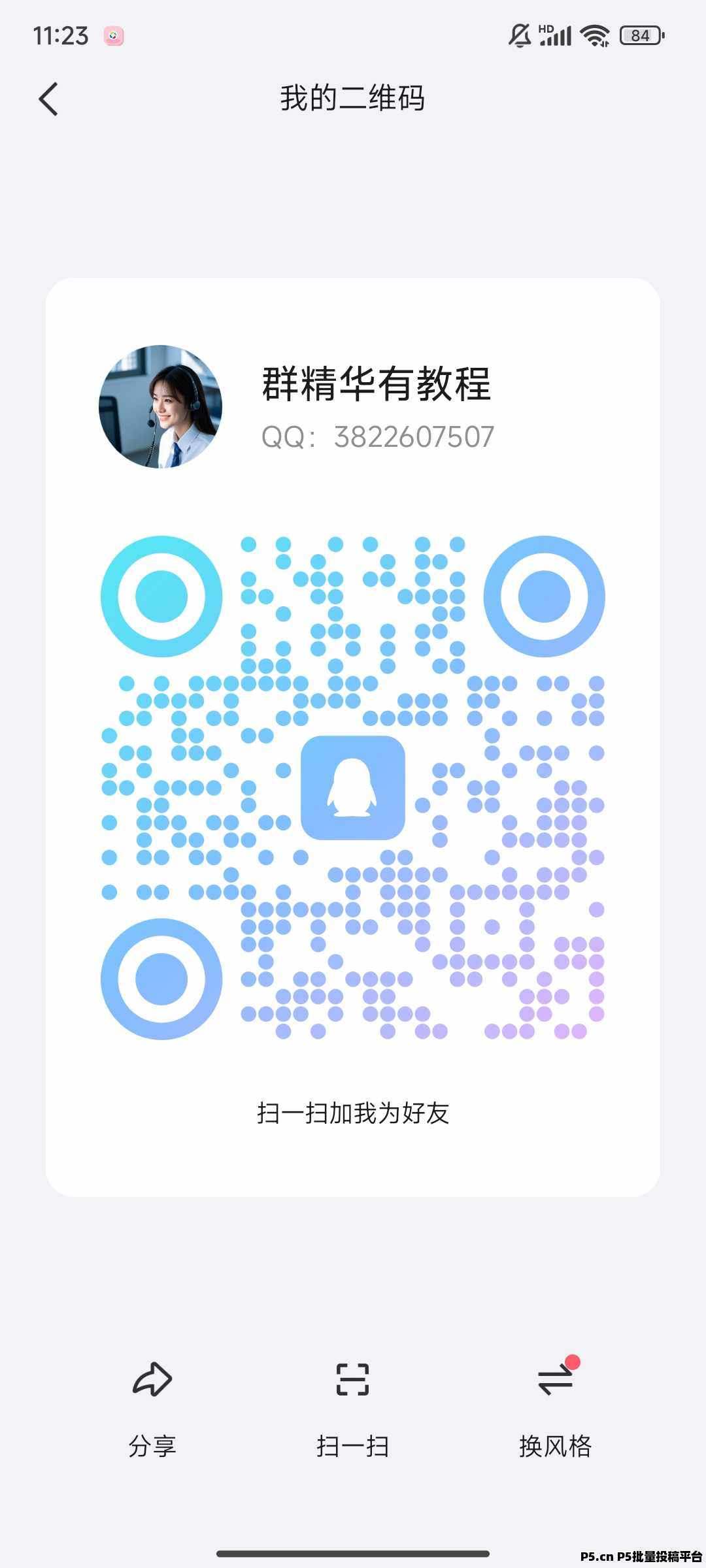706x1568 pixels.
Task: Go back from 我的二维码 page
Action: coord(48,99)
